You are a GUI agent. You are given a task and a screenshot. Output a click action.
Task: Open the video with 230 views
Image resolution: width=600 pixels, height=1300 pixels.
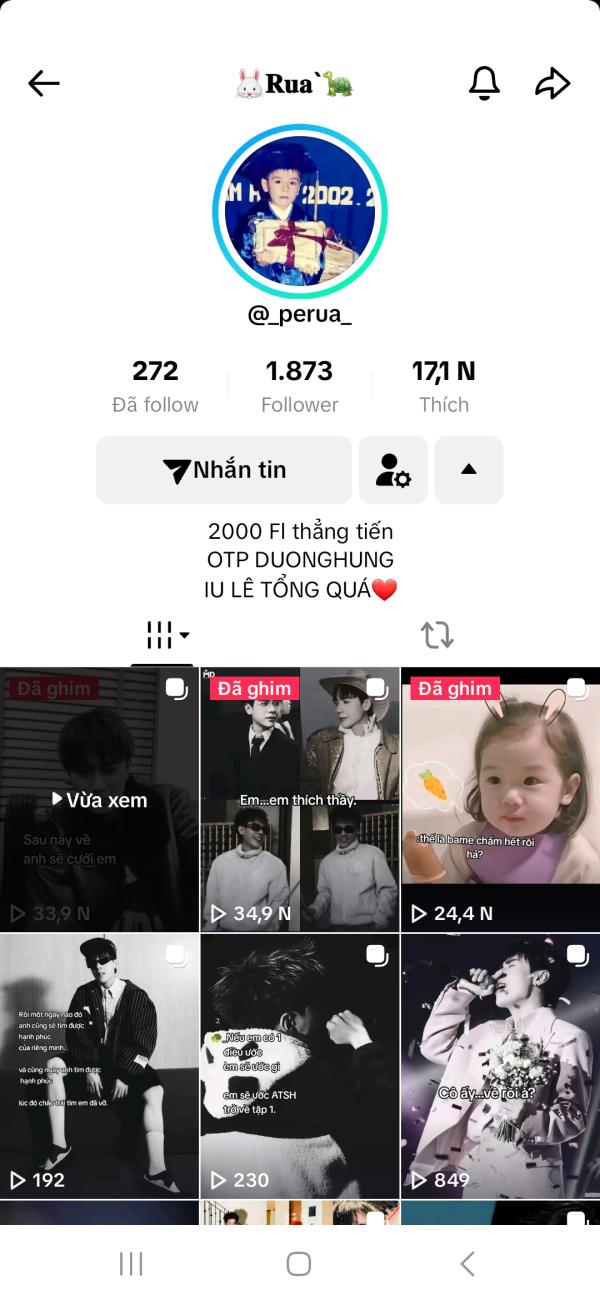point(300,1066)
